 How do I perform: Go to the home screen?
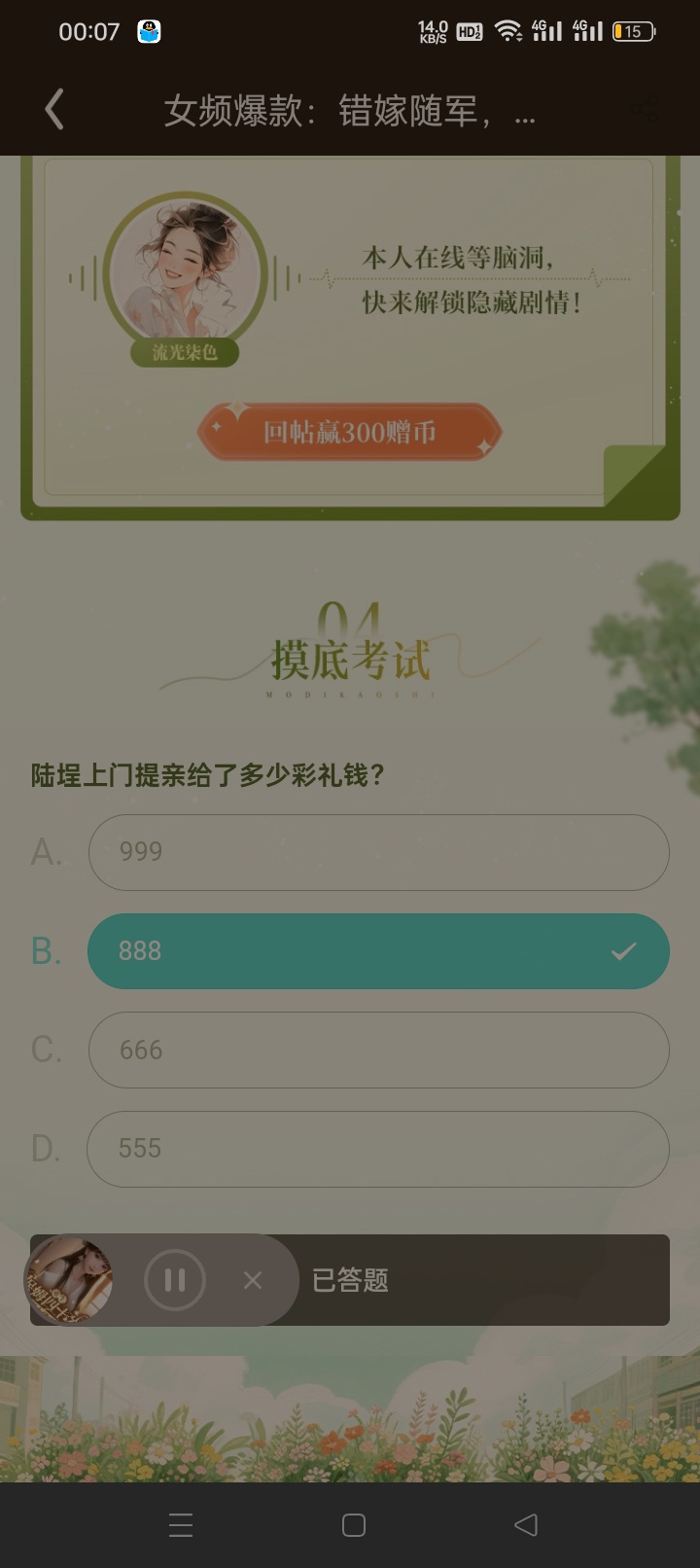354,1524
